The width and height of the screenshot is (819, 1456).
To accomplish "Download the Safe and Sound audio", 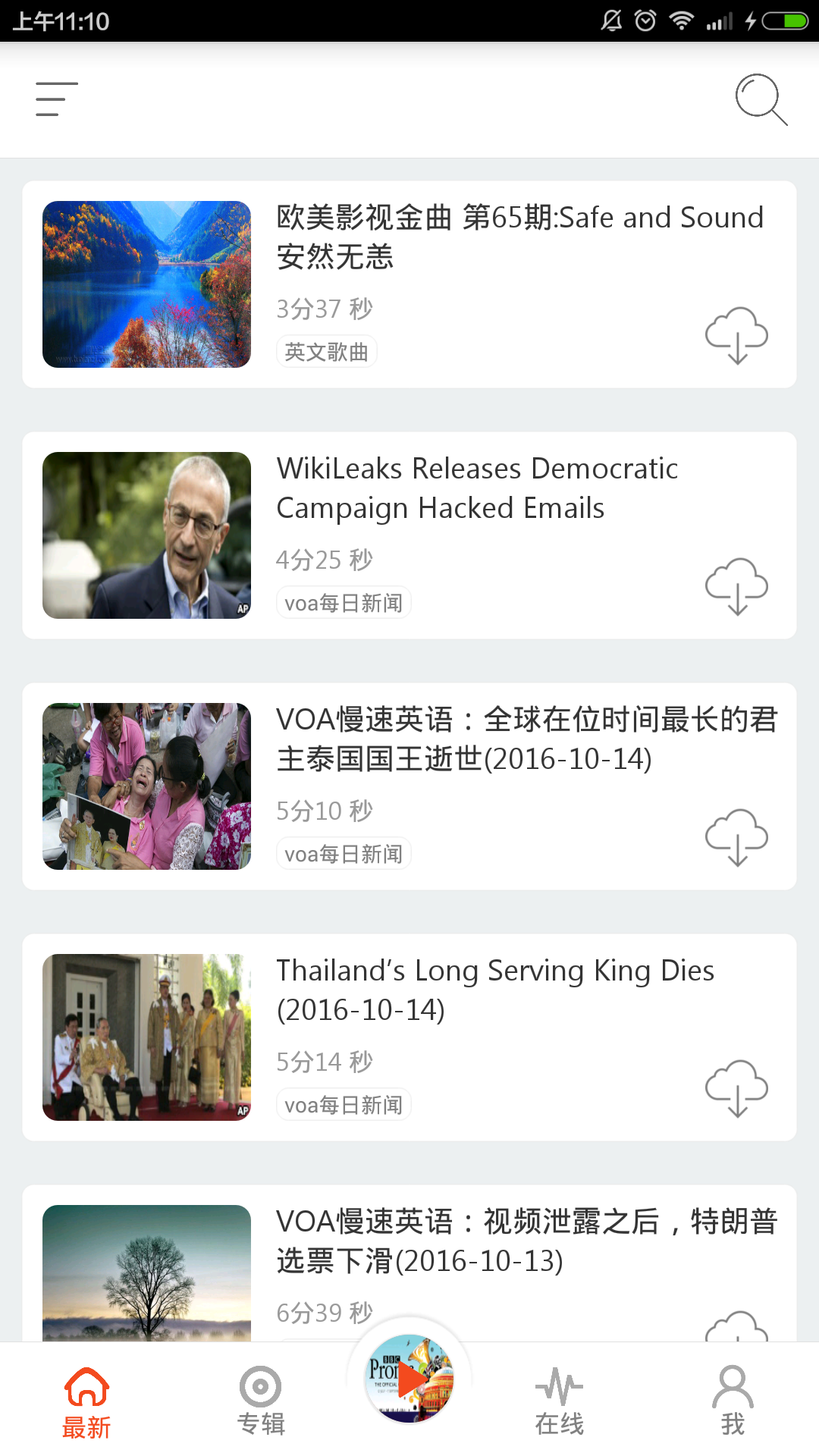I will [x=736, y=335].
